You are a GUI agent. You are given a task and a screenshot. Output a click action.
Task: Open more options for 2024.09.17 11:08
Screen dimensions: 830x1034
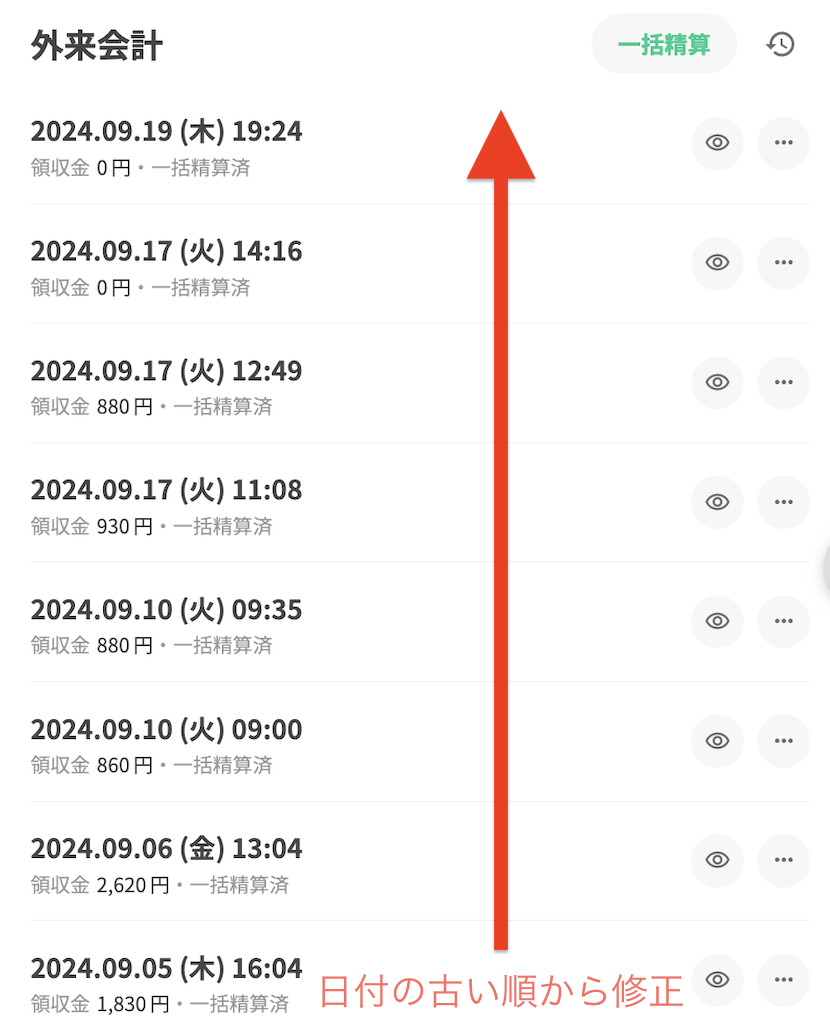[x=783, y=502]
